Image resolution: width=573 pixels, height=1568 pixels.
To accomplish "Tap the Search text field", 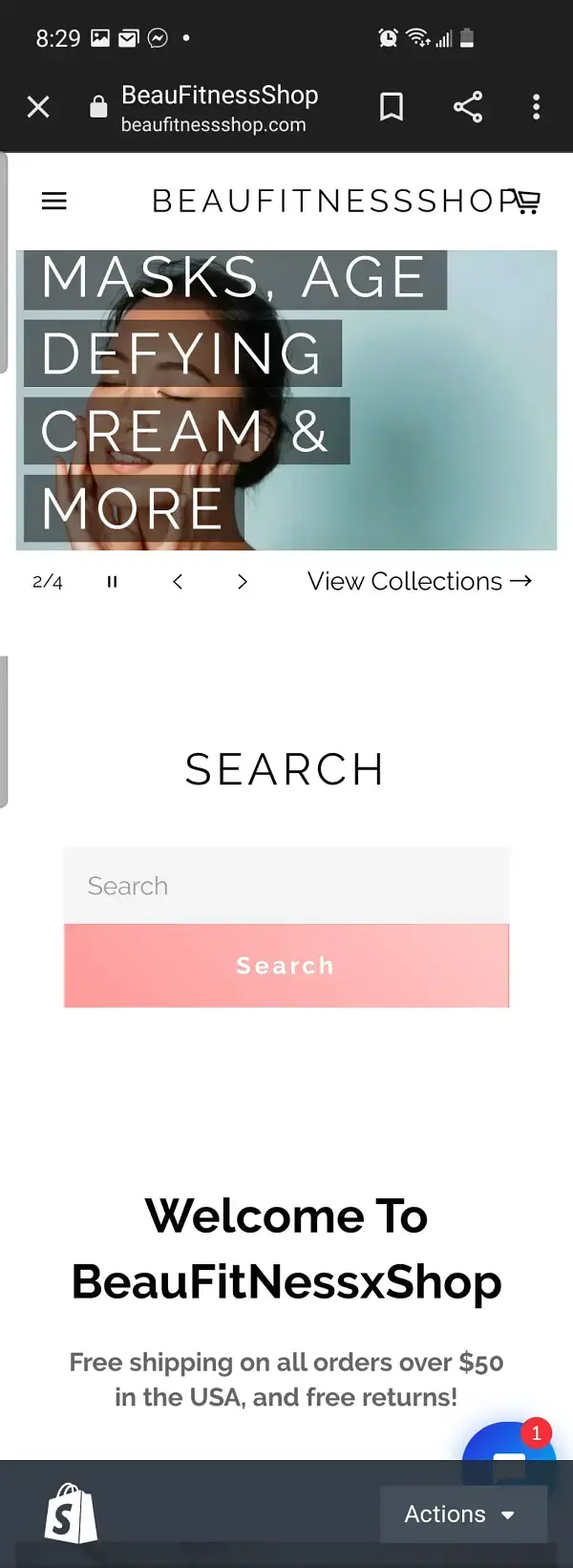I will click(286, 886).
